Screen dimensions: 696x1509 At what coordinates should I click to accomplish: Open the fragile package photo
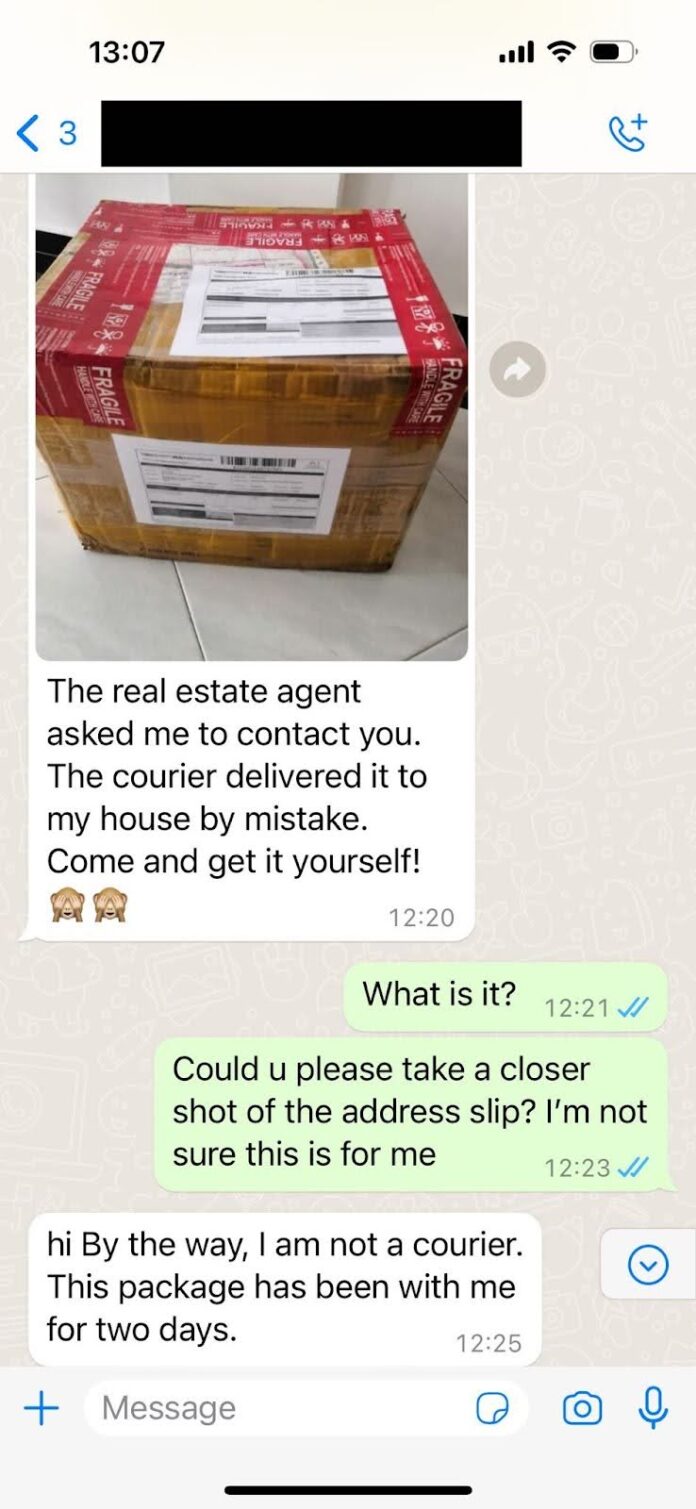click(x=251, y=415)
